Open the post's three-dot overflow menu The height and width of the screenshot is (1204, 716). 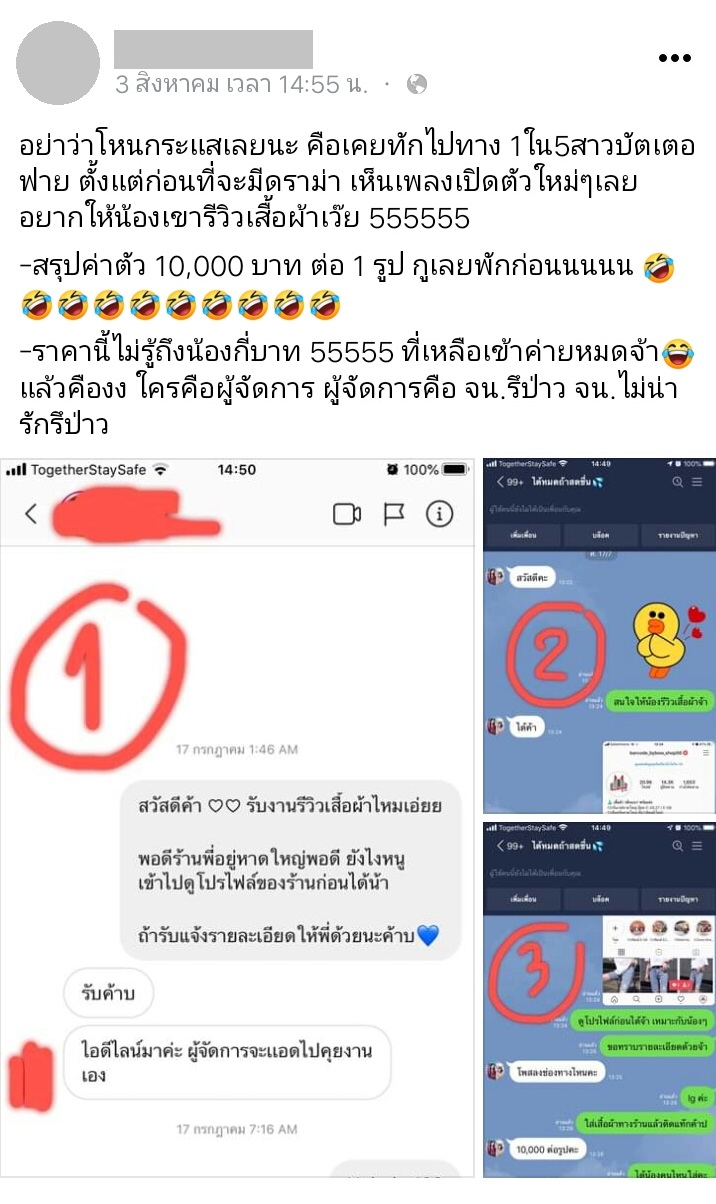coord(675,58)
